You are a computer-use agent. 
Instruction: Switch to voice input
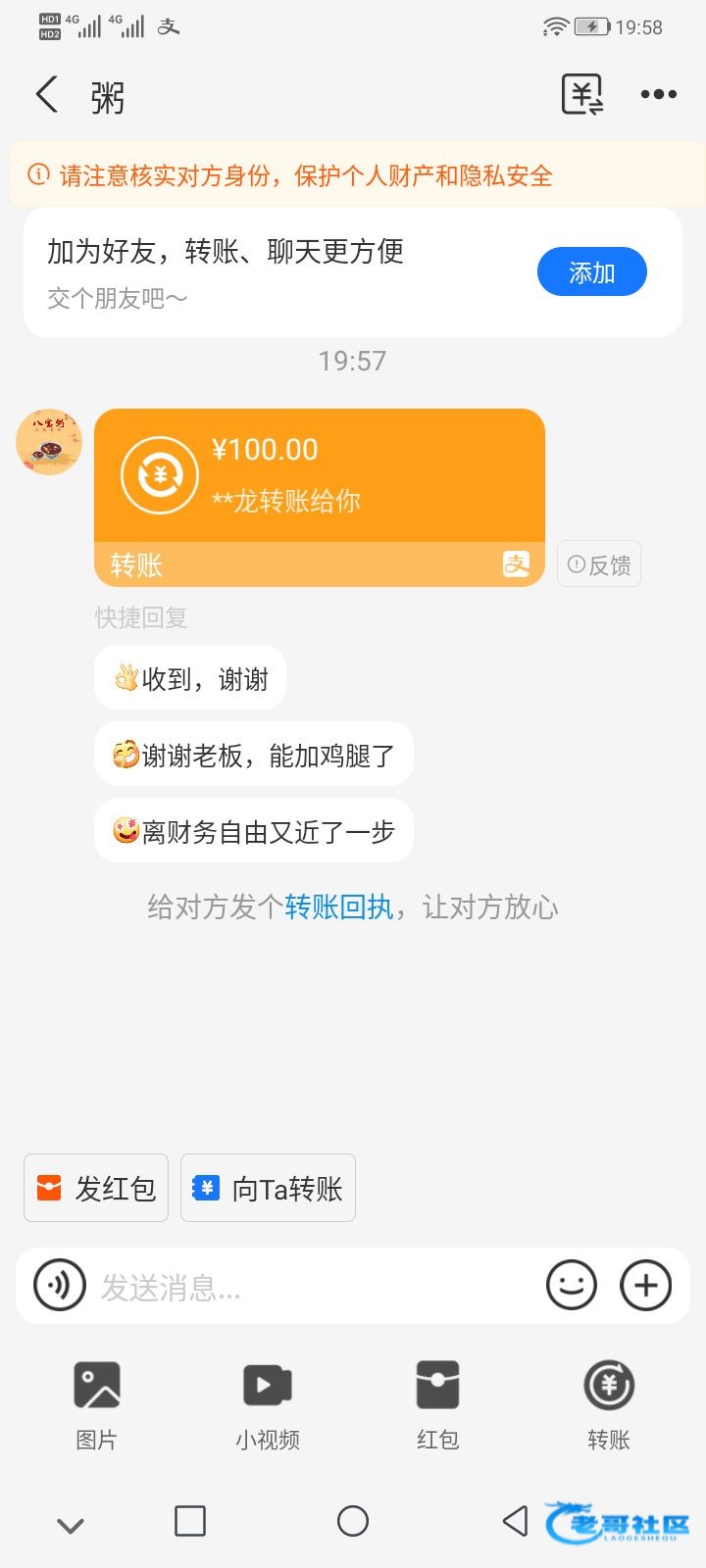coord(60,1286)
